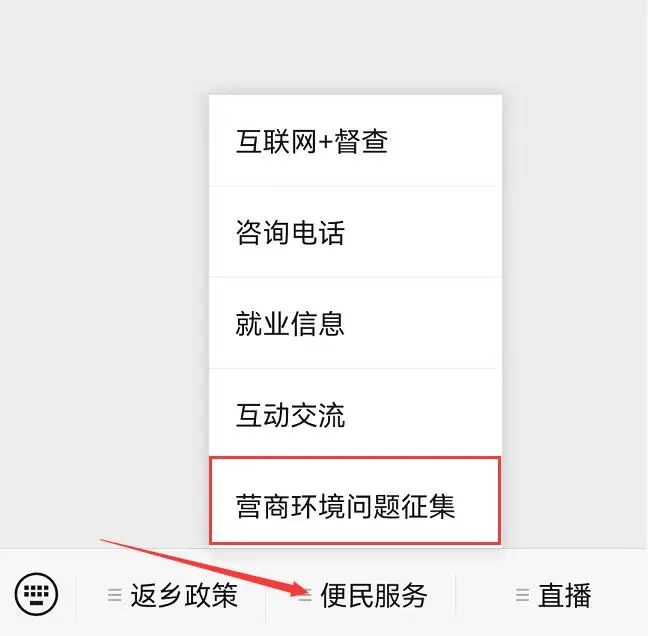
Task: Choose 互动交流 in the menu
Action: point(354,415)
